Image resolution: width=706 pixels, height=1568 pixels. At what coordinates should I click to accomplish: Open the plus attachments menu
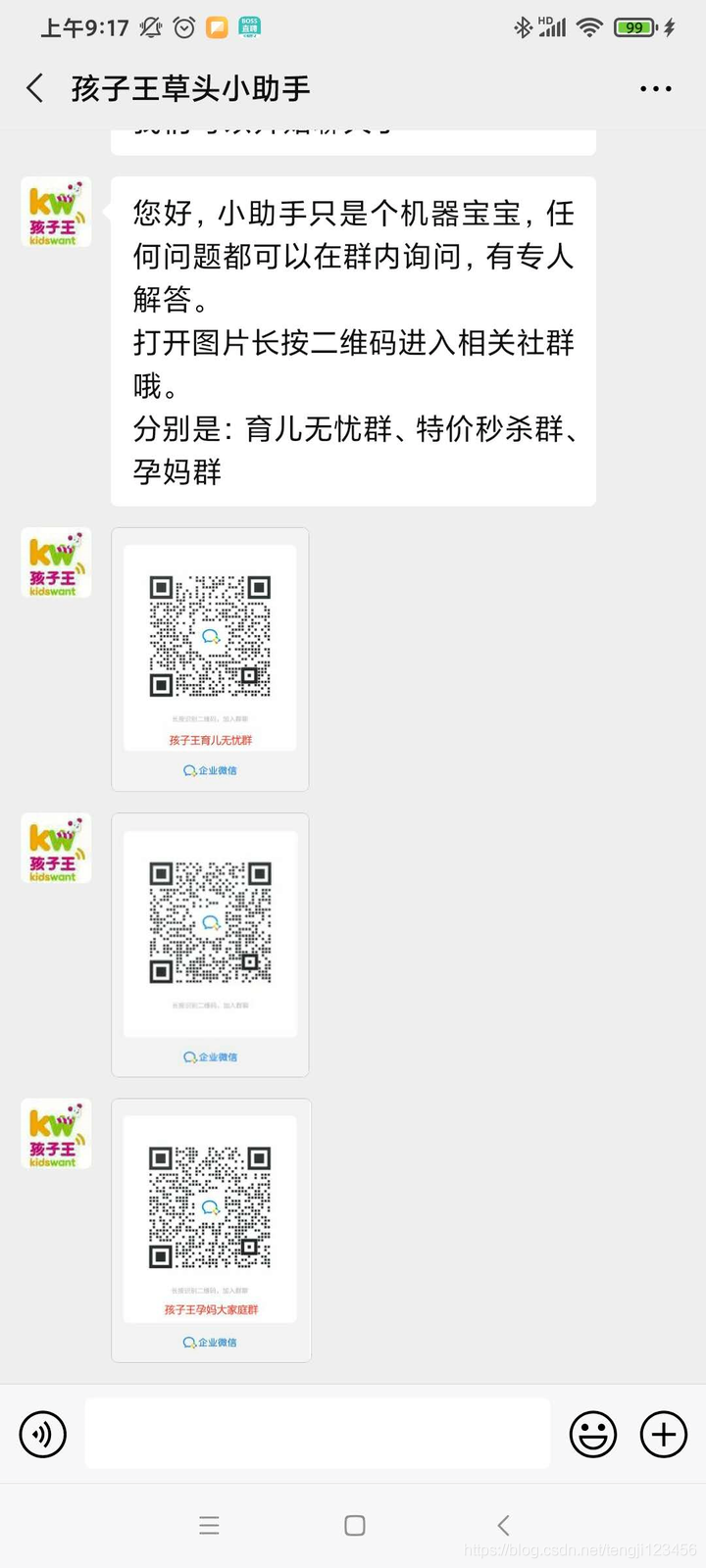pyautogui.click(x=664, y=1435)
